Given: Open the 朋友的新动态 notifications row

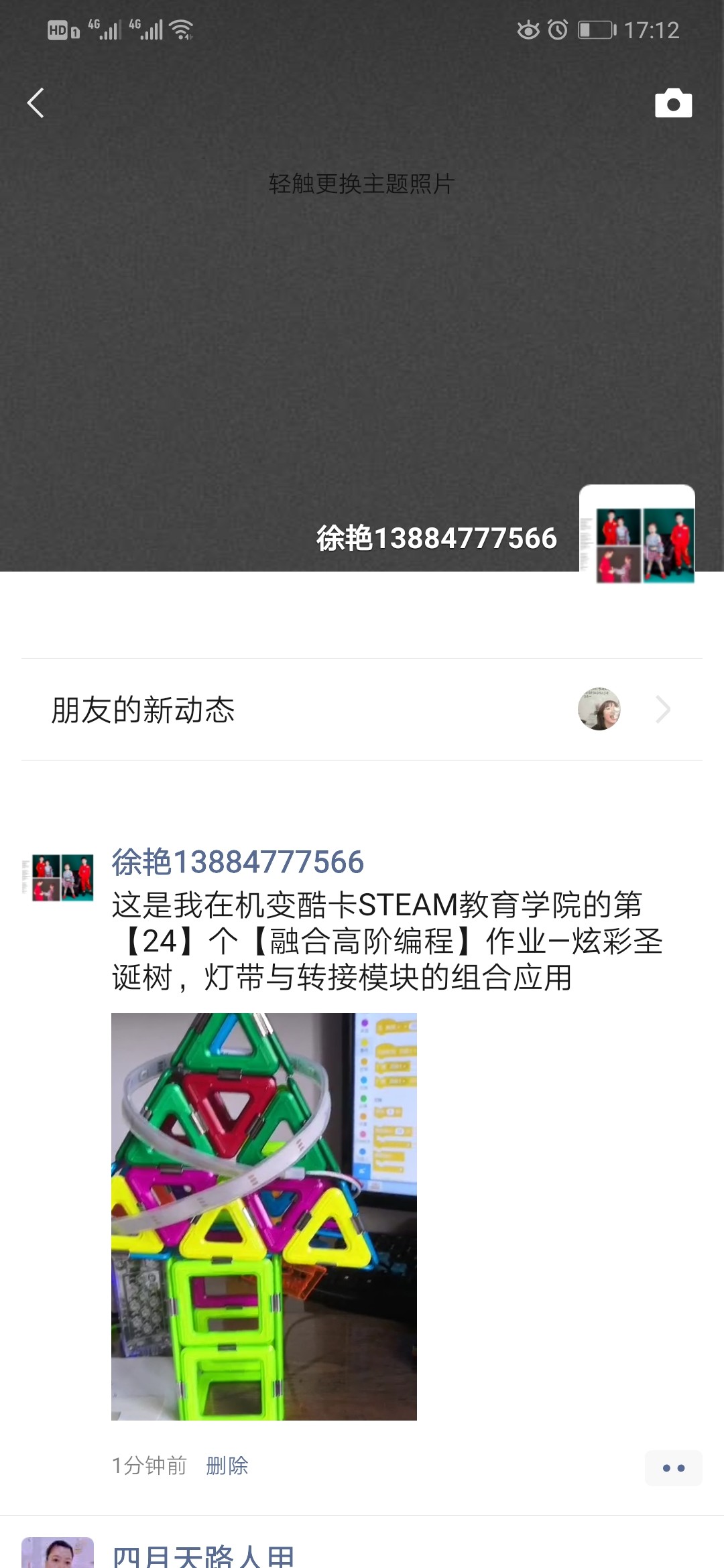Looking at the screenshot, I should tap(362, 710).
